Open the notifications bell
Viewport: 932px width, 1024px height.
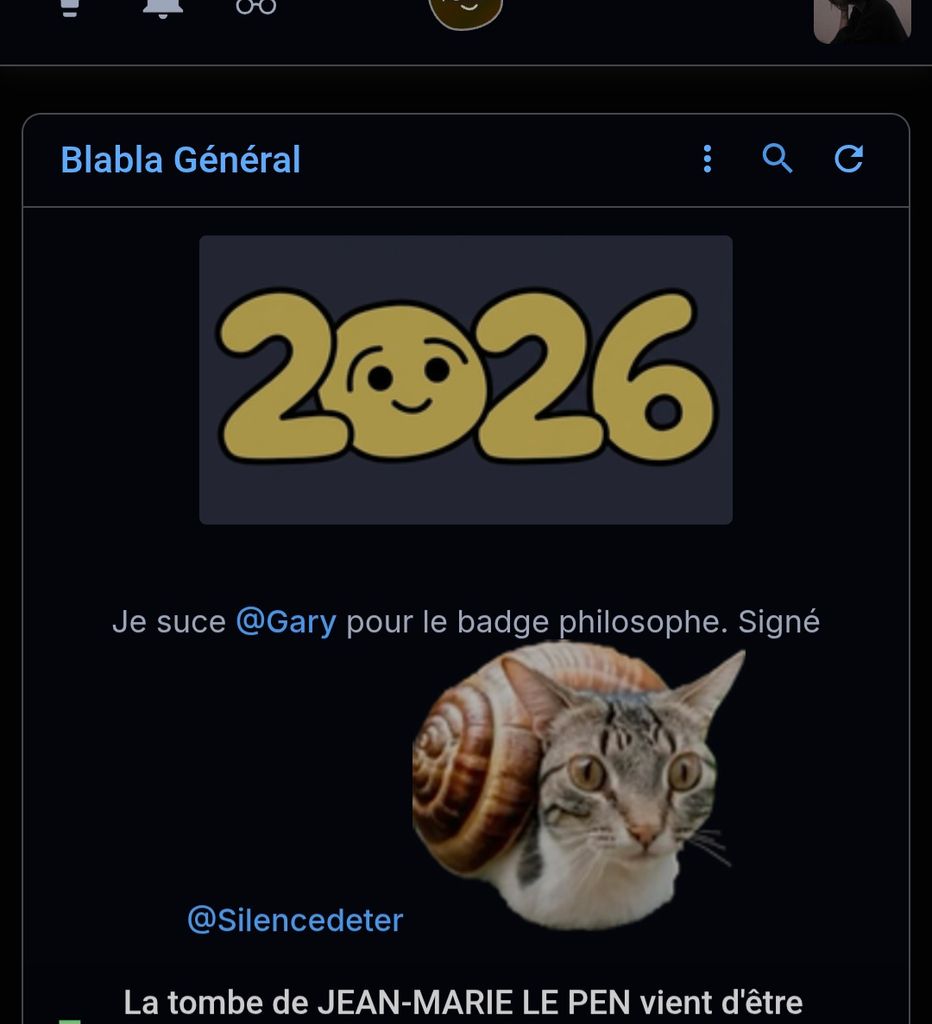[163, 8]
